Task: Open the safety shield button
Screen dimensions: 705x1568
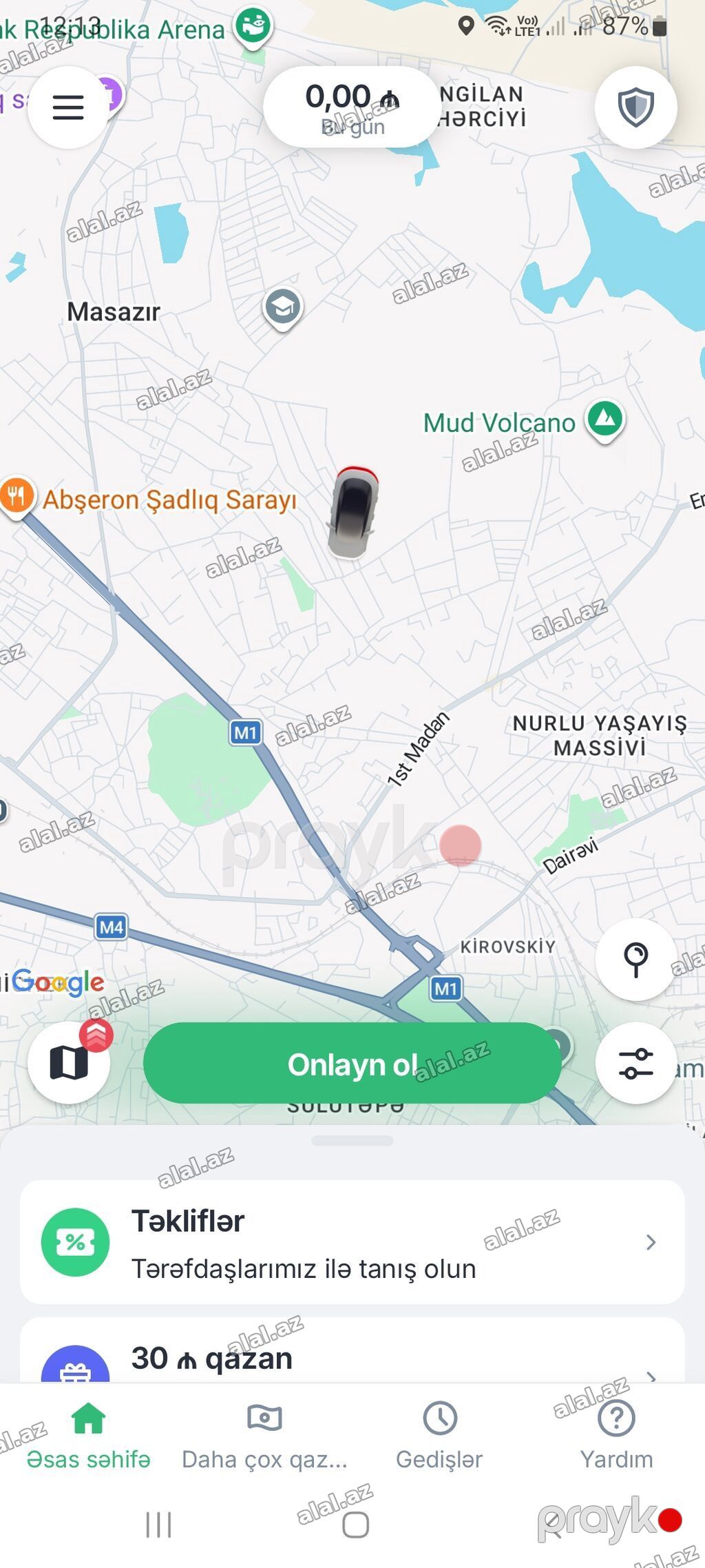Action: tap(635, 107)
